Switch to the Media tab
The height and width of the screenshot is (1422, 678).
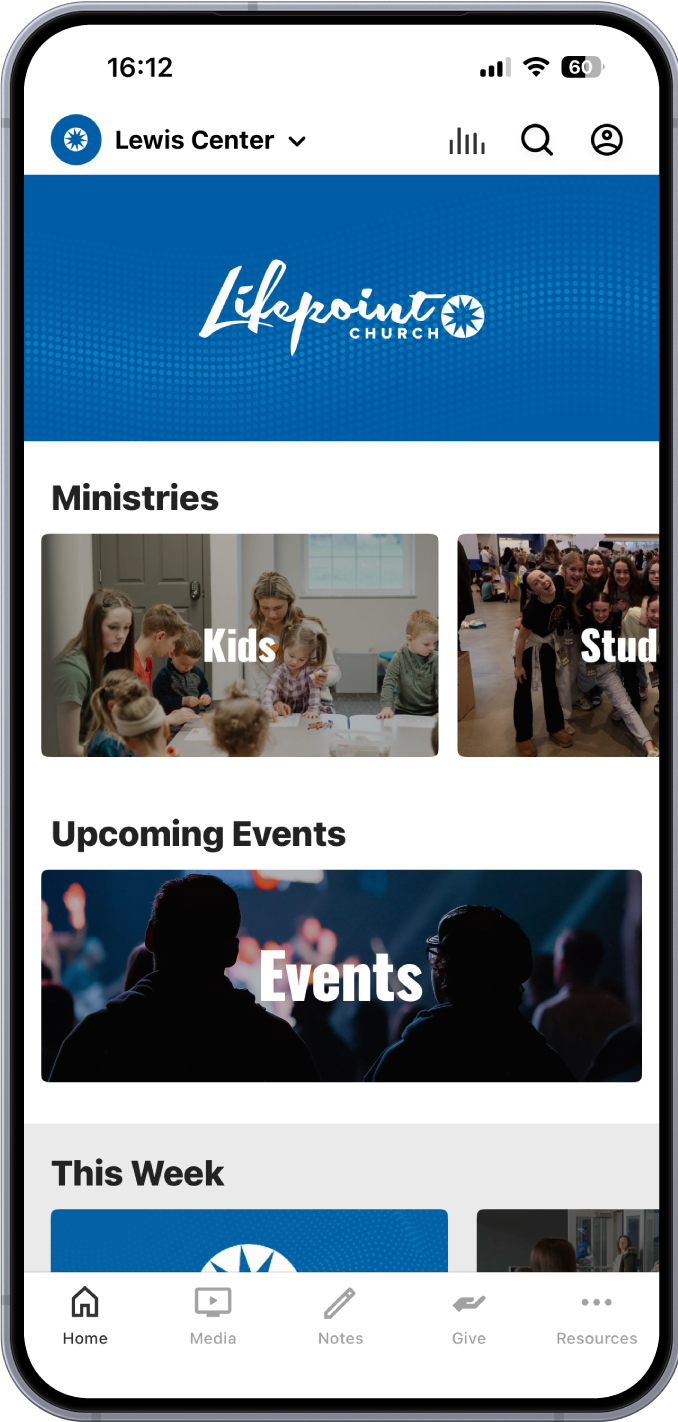(x=213, y=1317)
